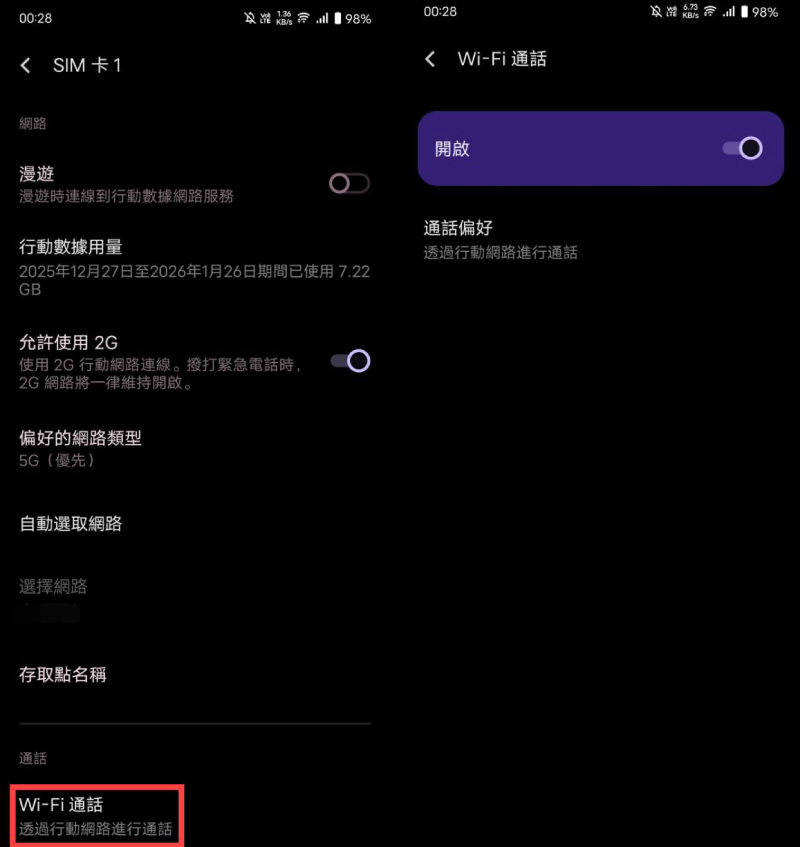Toggle the 漫遊 roaming switch
800x847 pixels.
coord(350,183)
